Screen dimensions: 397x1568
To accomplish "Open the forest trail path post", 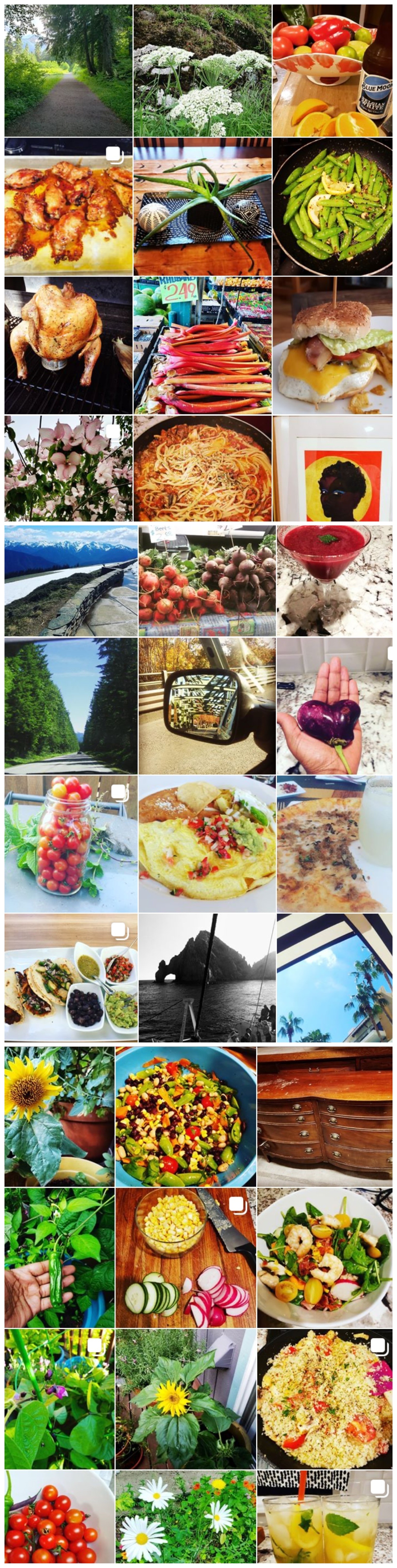I will coord(68,70).
